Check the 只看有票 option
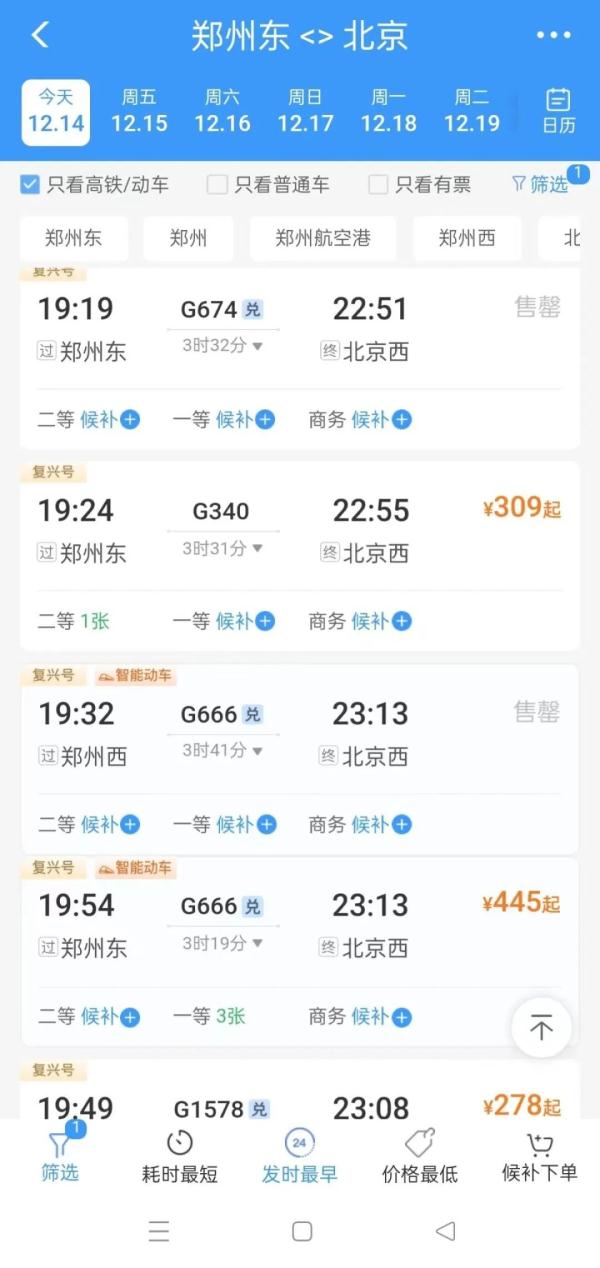600x1268 pixels. coord(378,184)
